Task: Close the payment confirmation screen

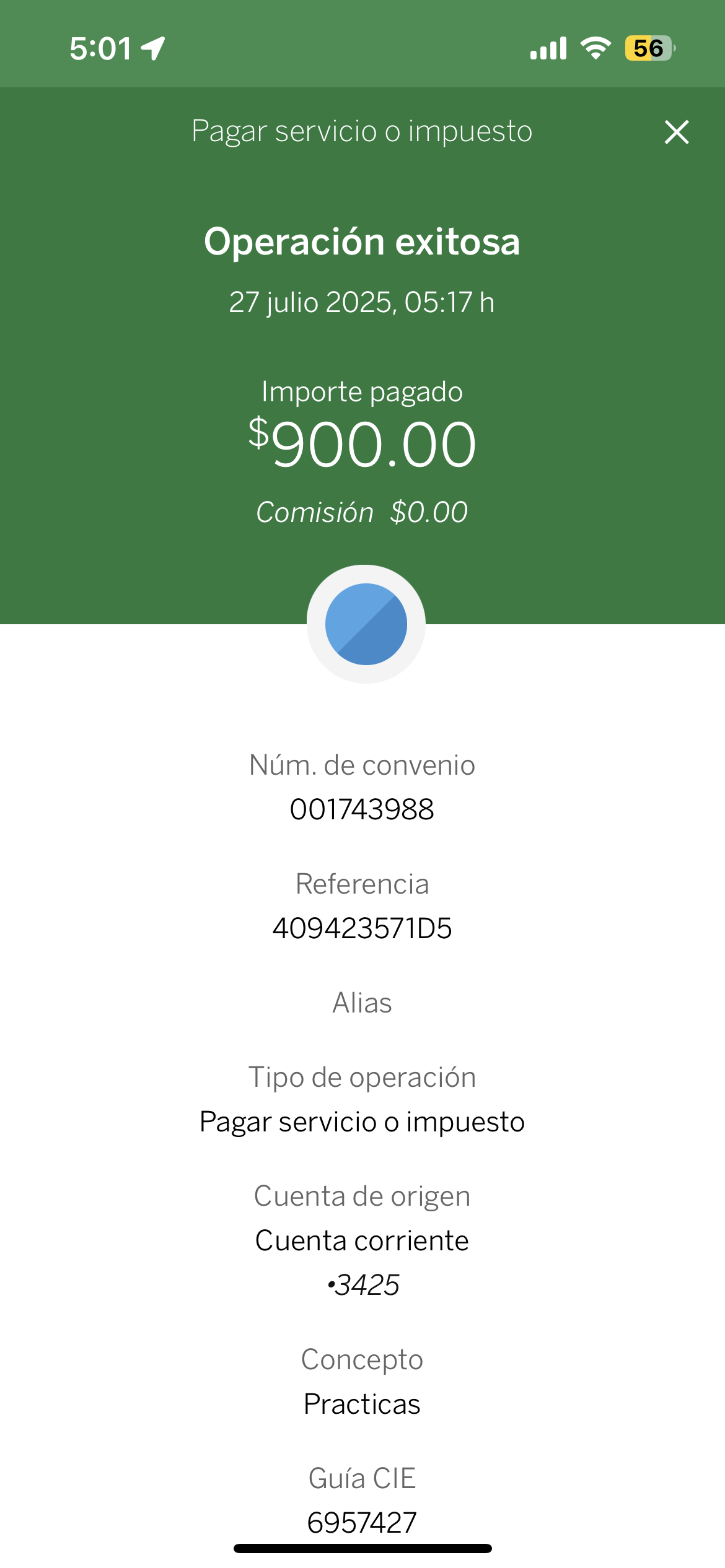Action: click(677, 132)
